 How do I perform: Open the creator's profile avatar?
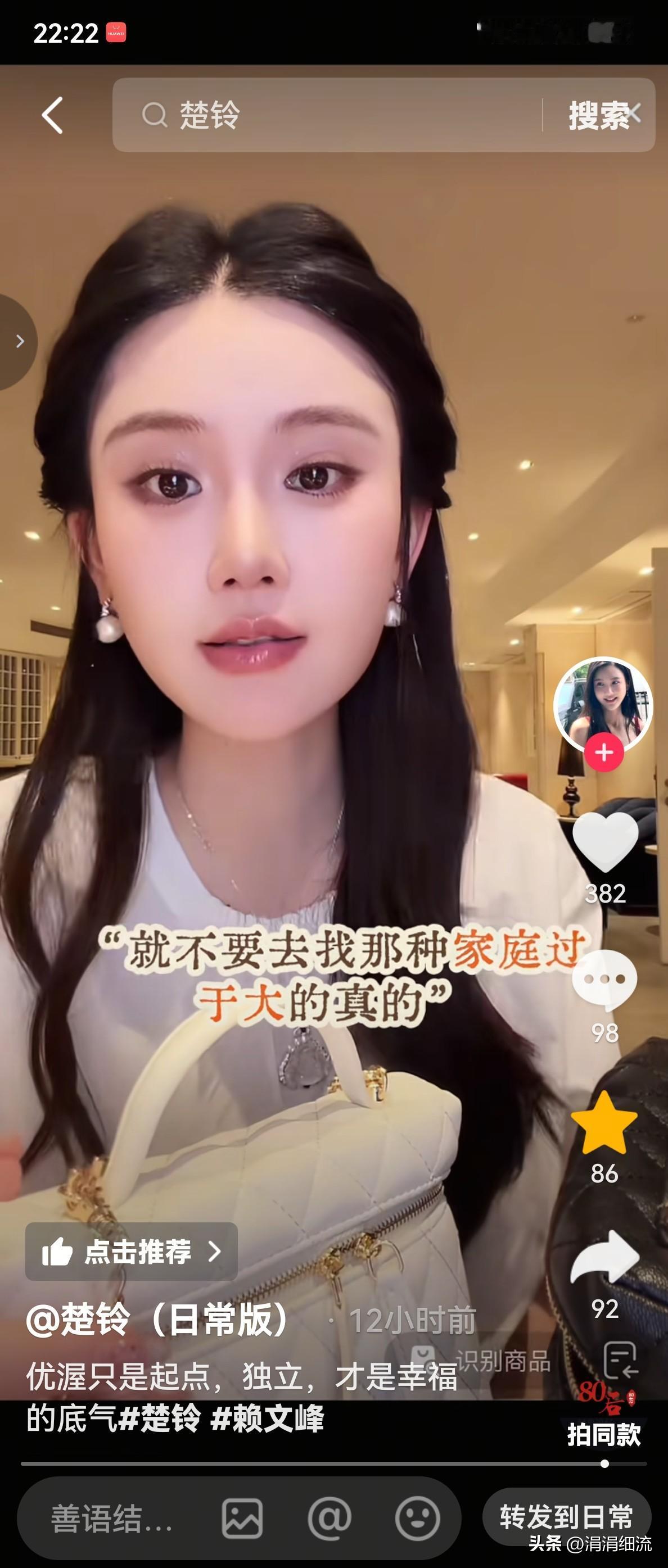point(603,705)
